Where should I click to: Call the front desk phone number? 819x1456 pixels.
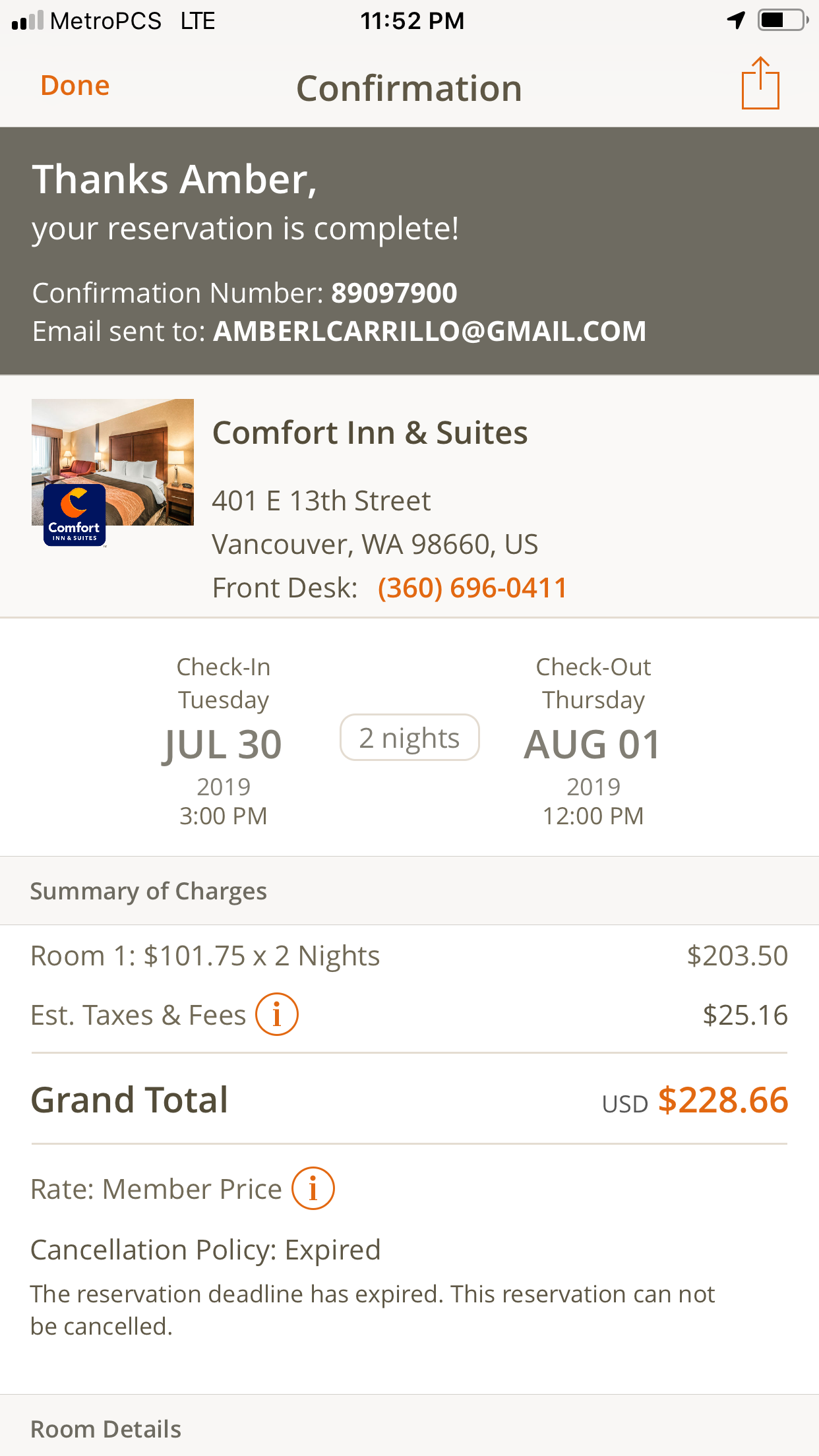(x=472, y=588)
